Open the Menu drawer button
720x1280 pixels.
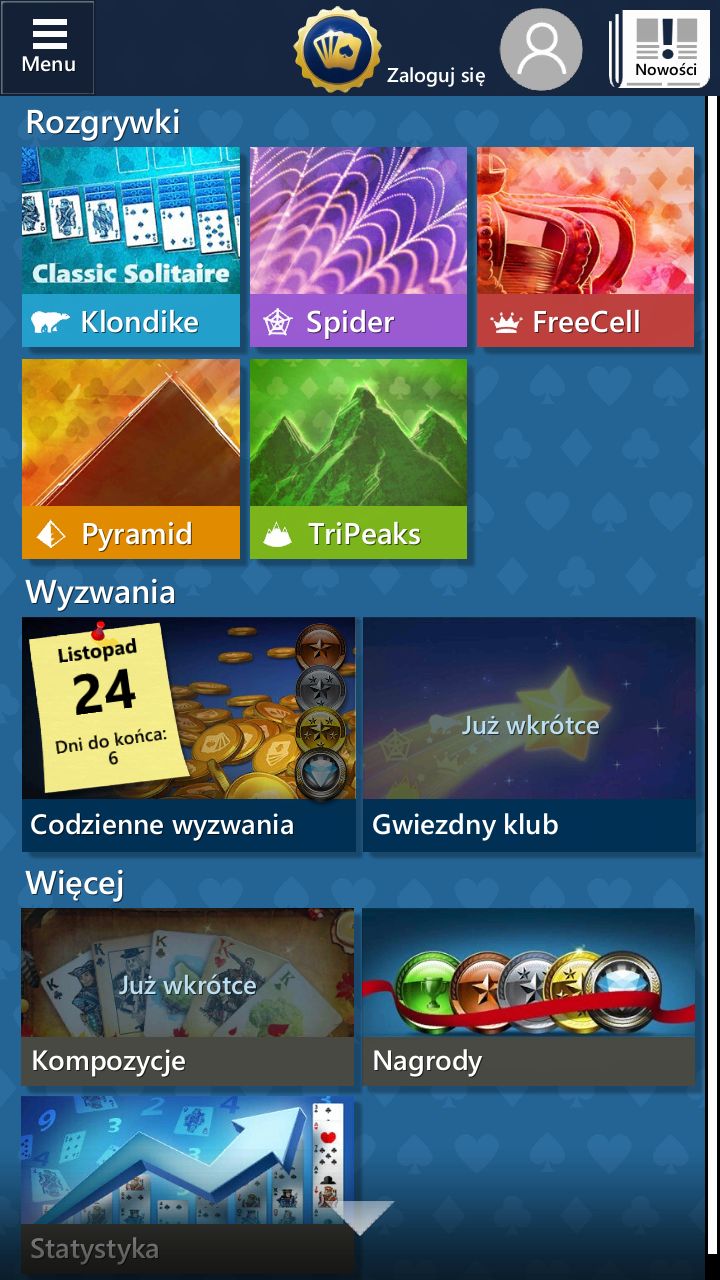point(48,48)
